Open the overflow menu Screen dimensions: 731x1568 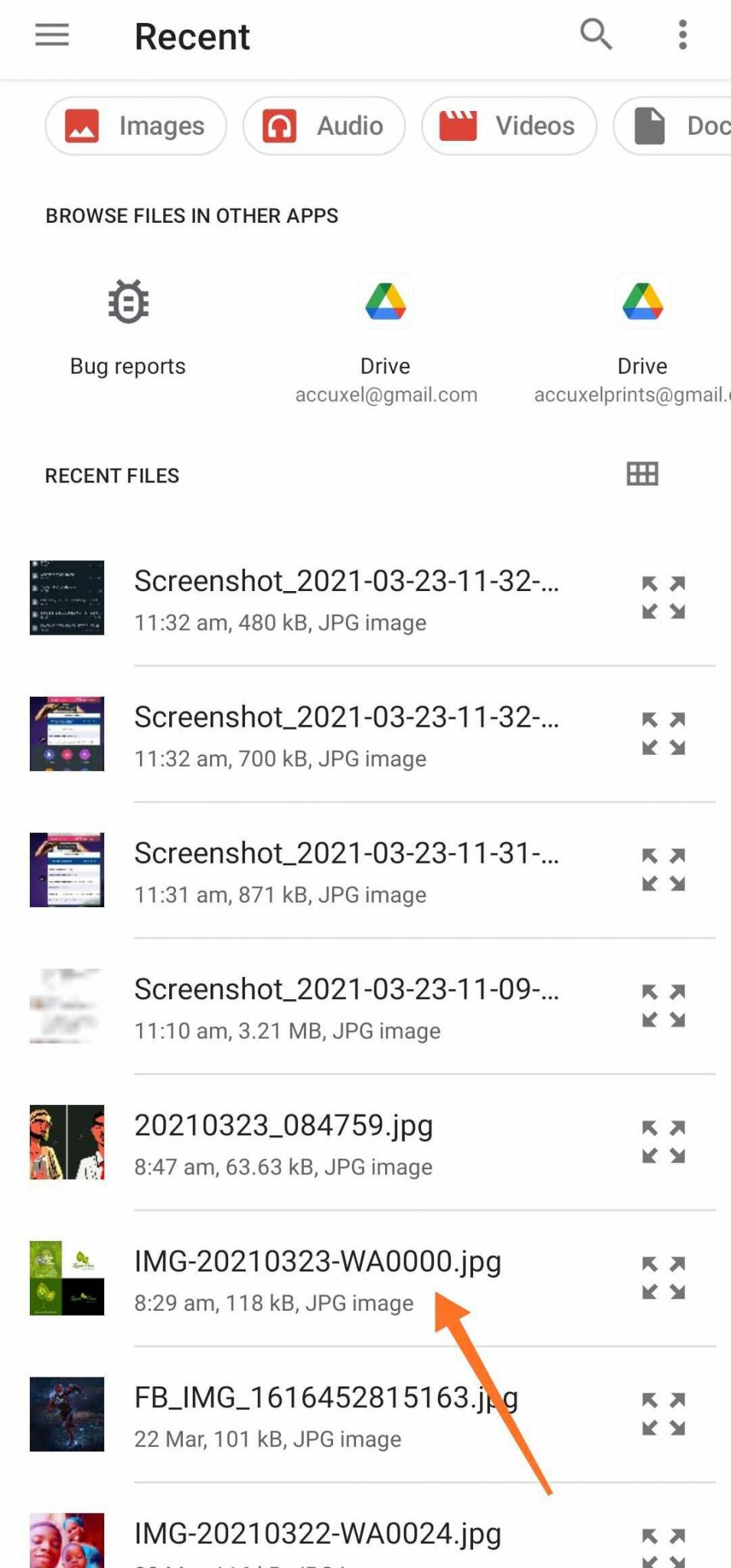click(x=683, y=35)
